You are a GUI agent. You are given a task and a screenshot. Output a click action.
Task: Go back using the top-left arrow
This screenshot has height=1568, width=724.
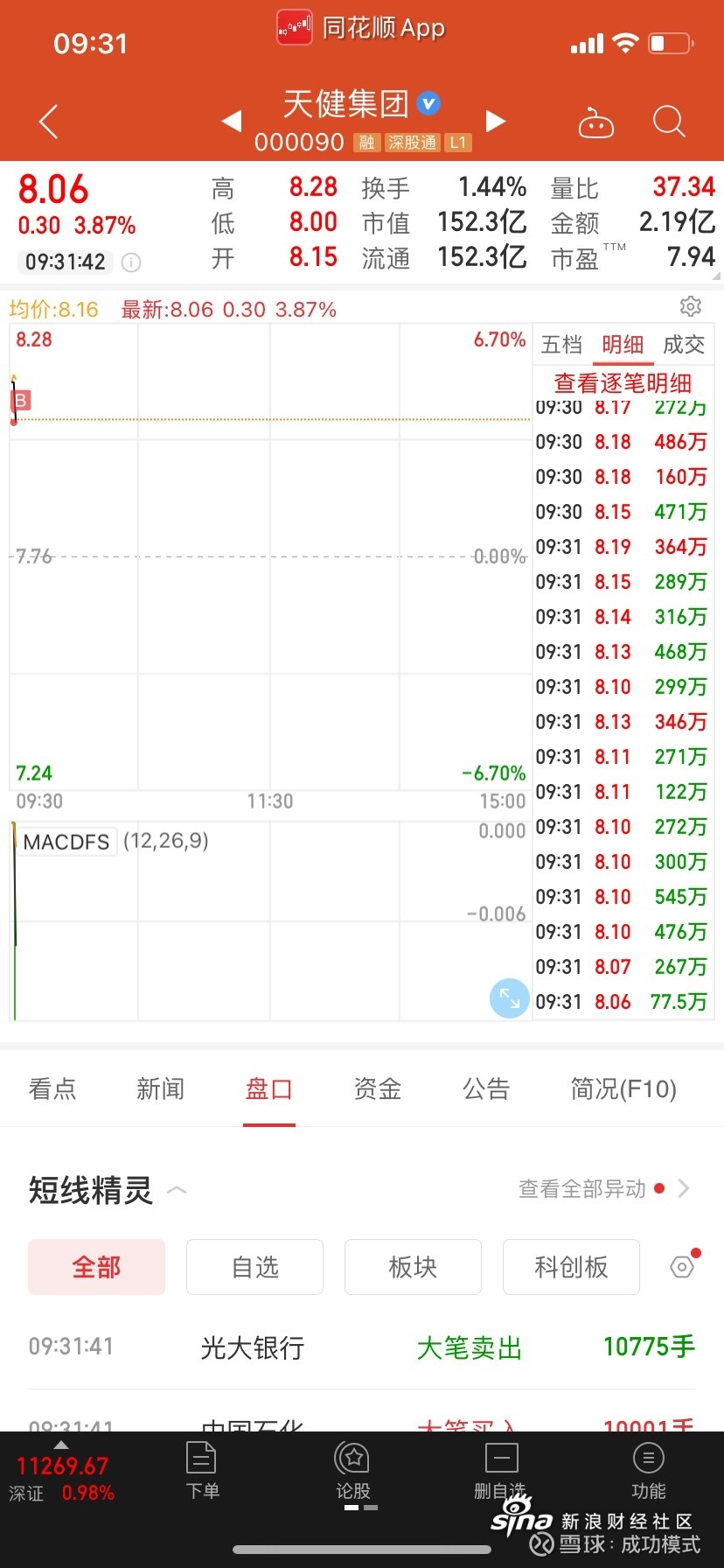coord(49,122)
